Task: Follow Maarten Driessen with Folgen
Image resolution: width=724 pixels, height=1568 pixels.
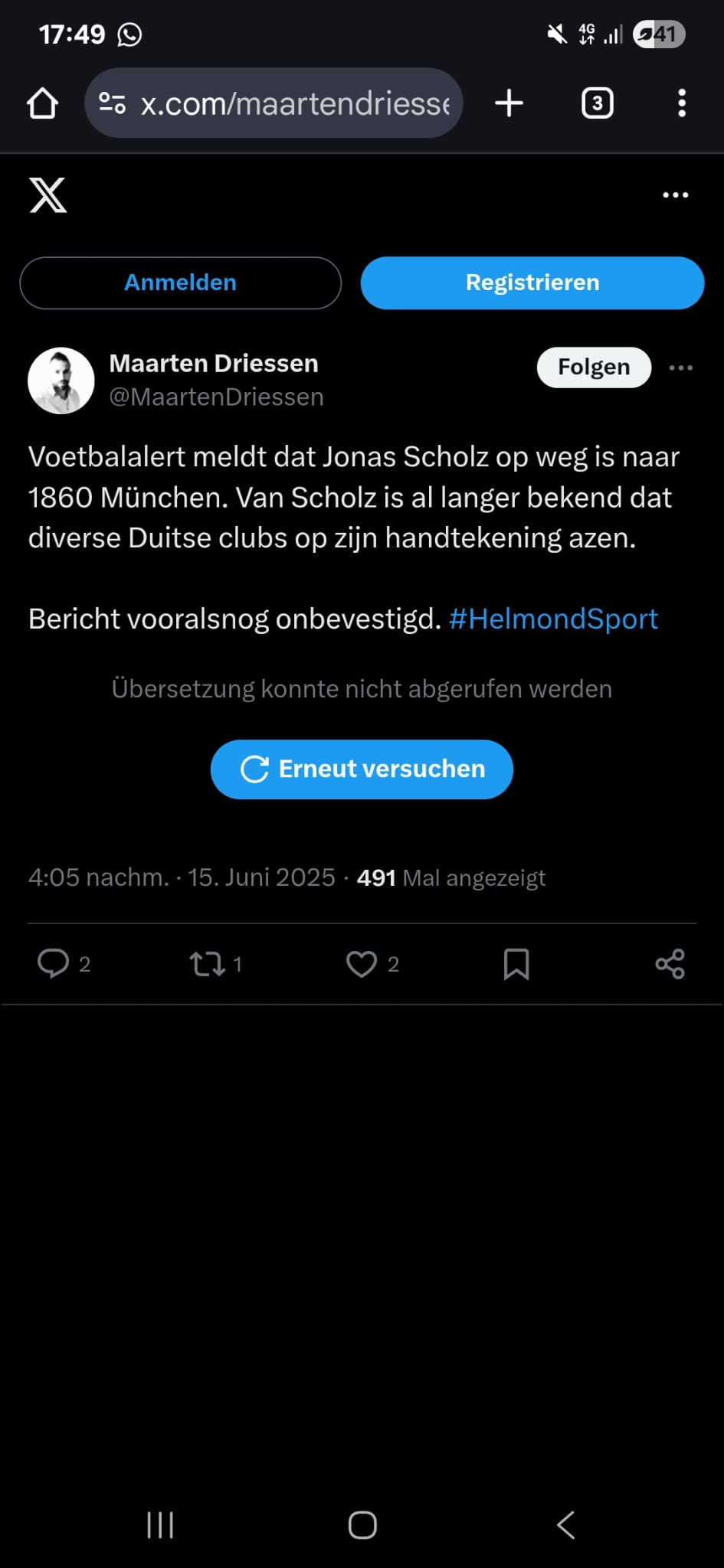Action: [x=594, y=367]
